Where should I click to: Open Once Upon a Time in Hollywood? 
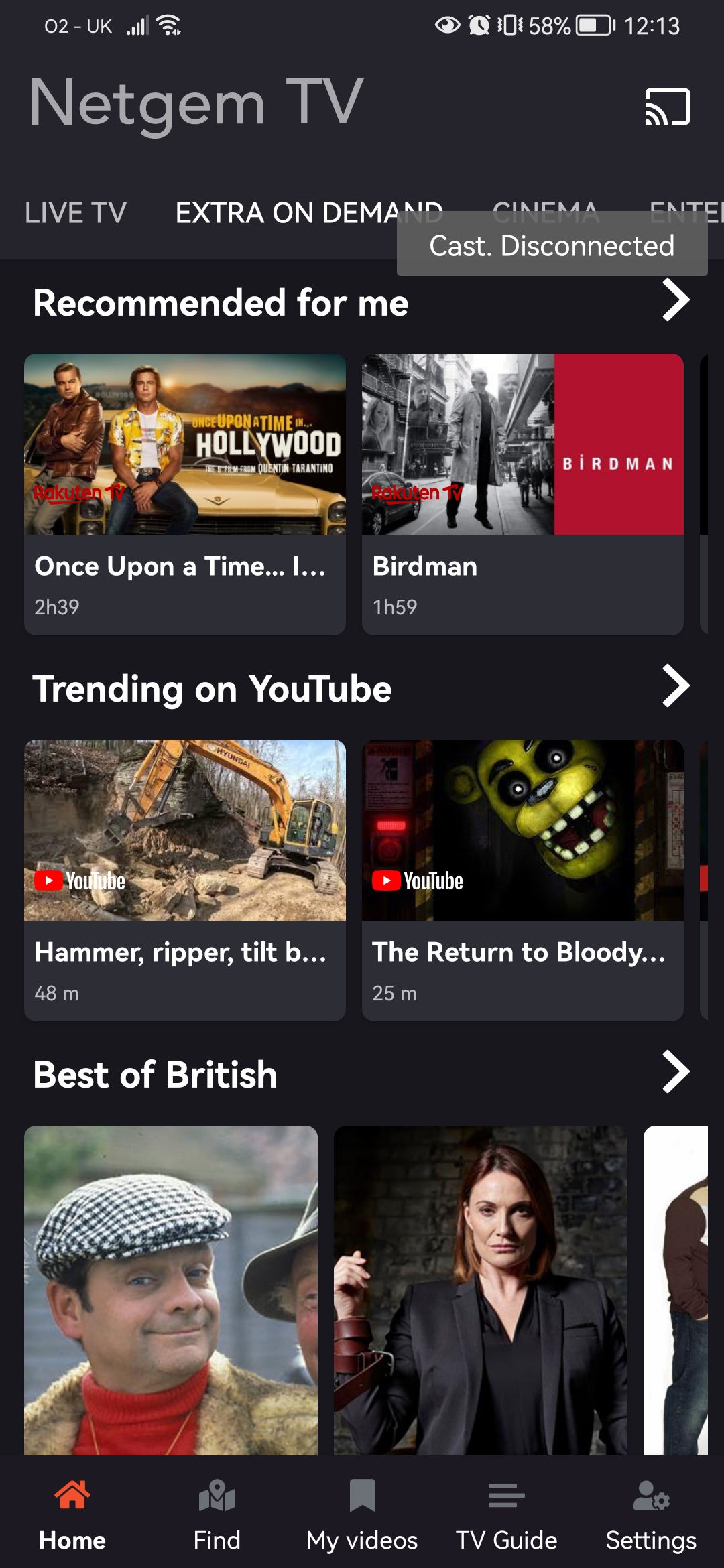pos(185,494)
